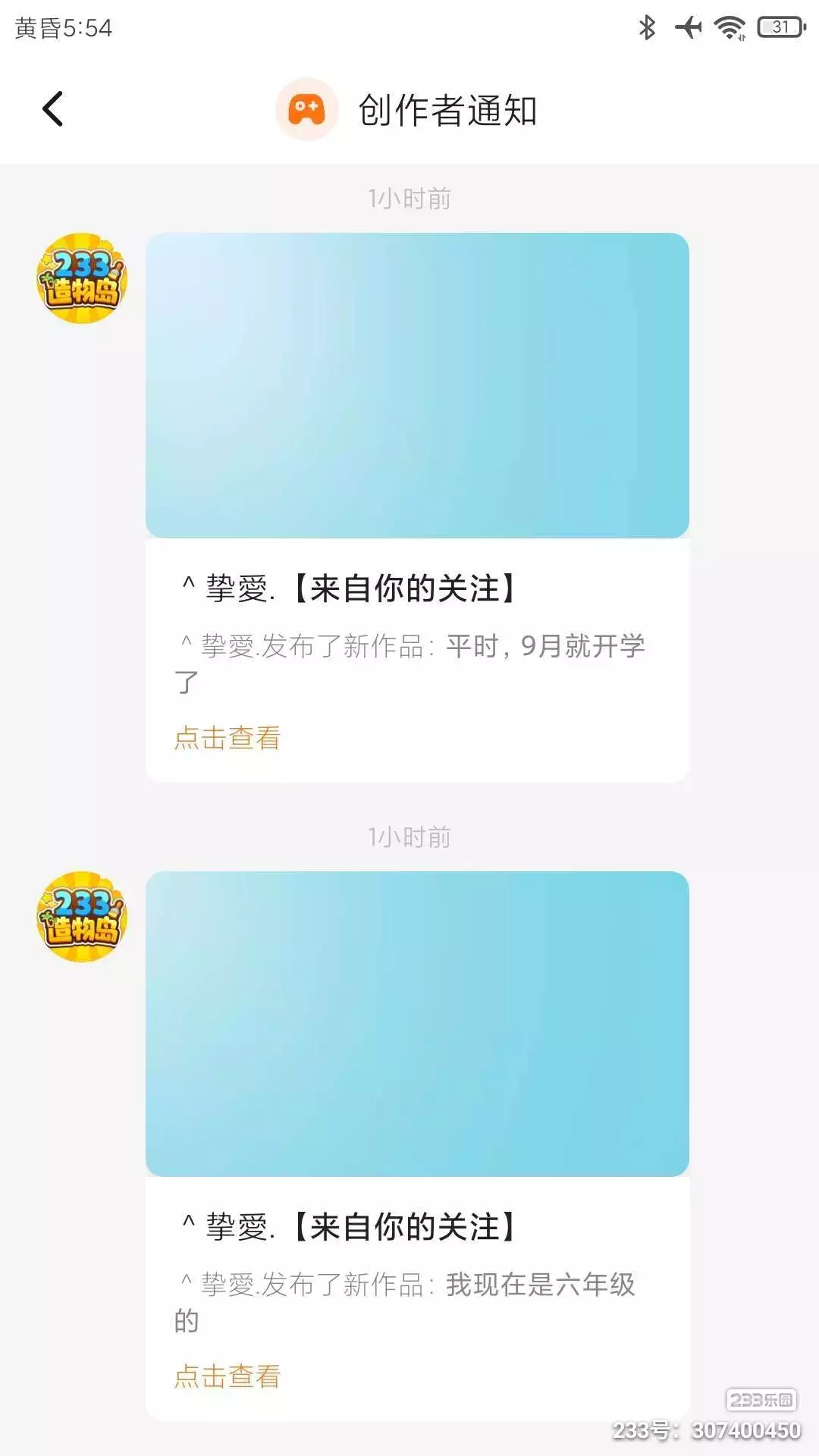
Task: Tap 点击查看 under 我现在是六年级的
Action: click(x=227, y=1376)
